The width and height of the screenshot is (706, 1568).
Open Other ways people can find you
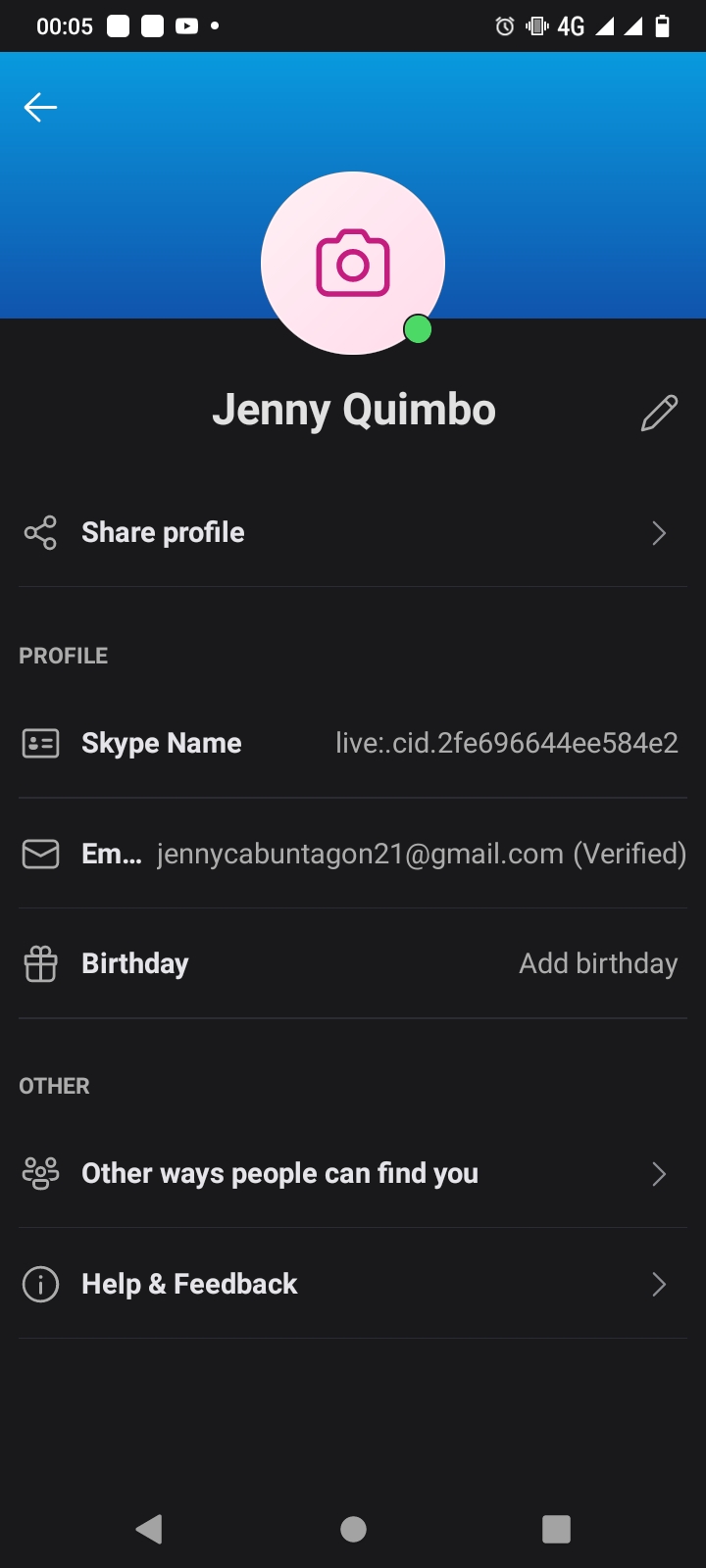coord(353,1174)
